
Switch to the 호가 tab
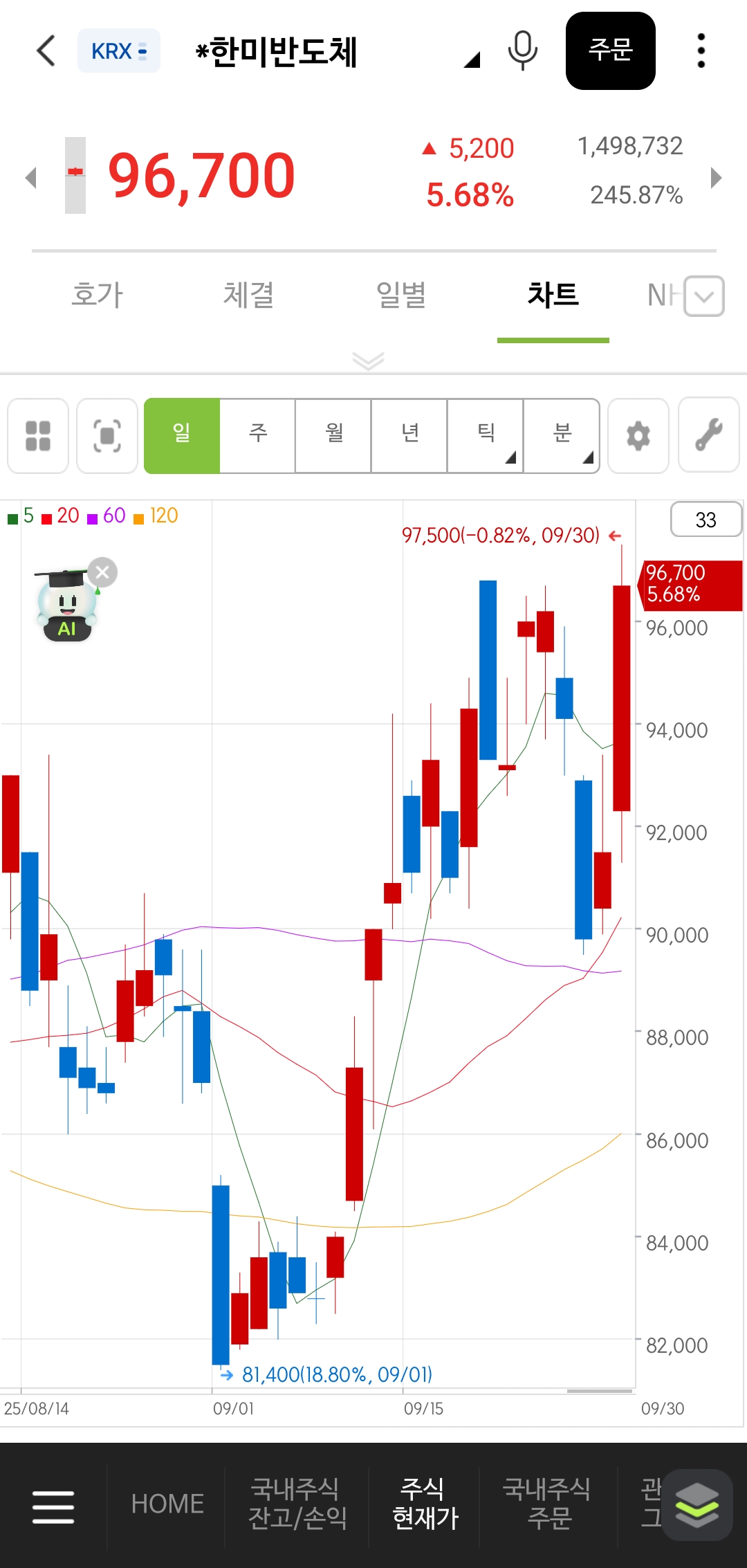pyautogui.click(x=98, y=295)
